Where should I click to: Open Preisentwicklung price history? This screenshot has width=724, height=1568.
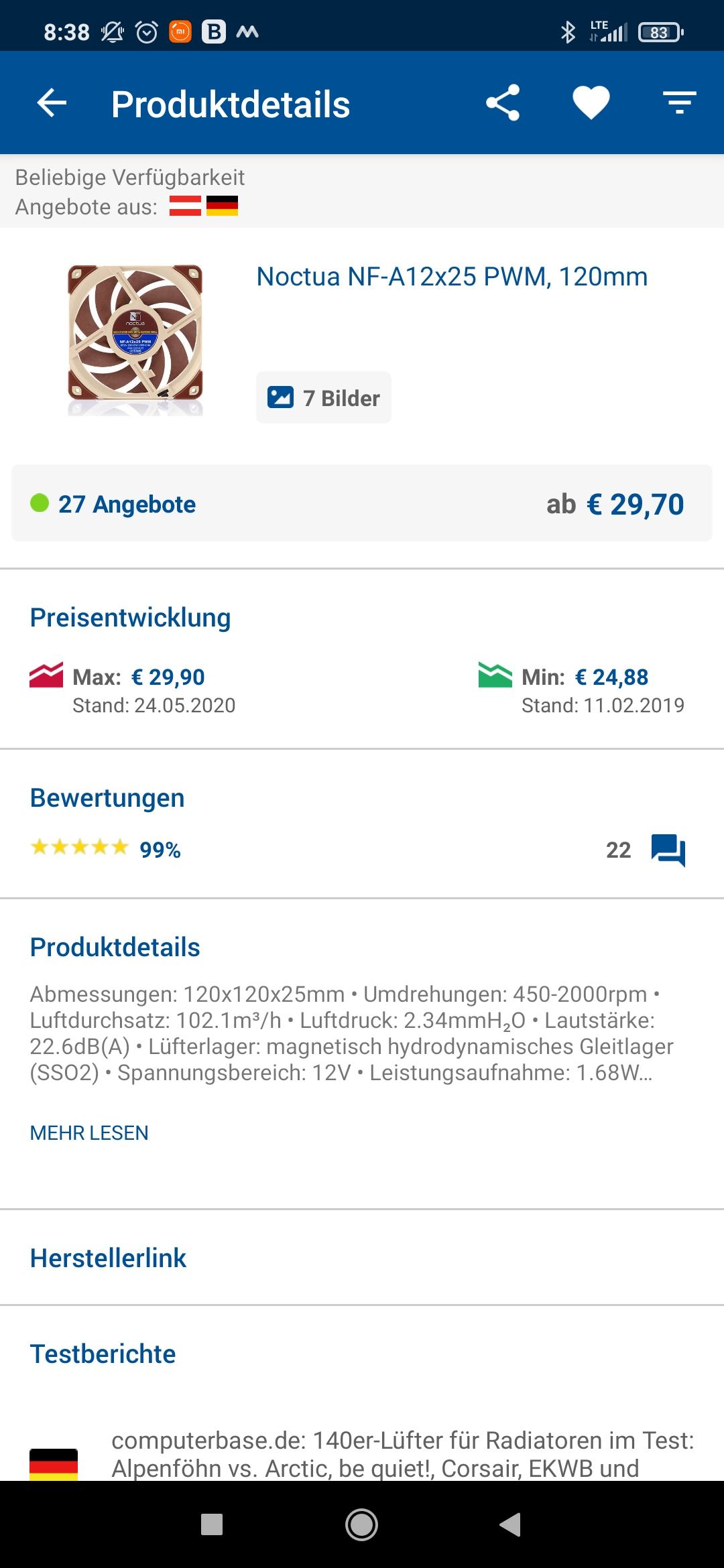click(130, 617)
